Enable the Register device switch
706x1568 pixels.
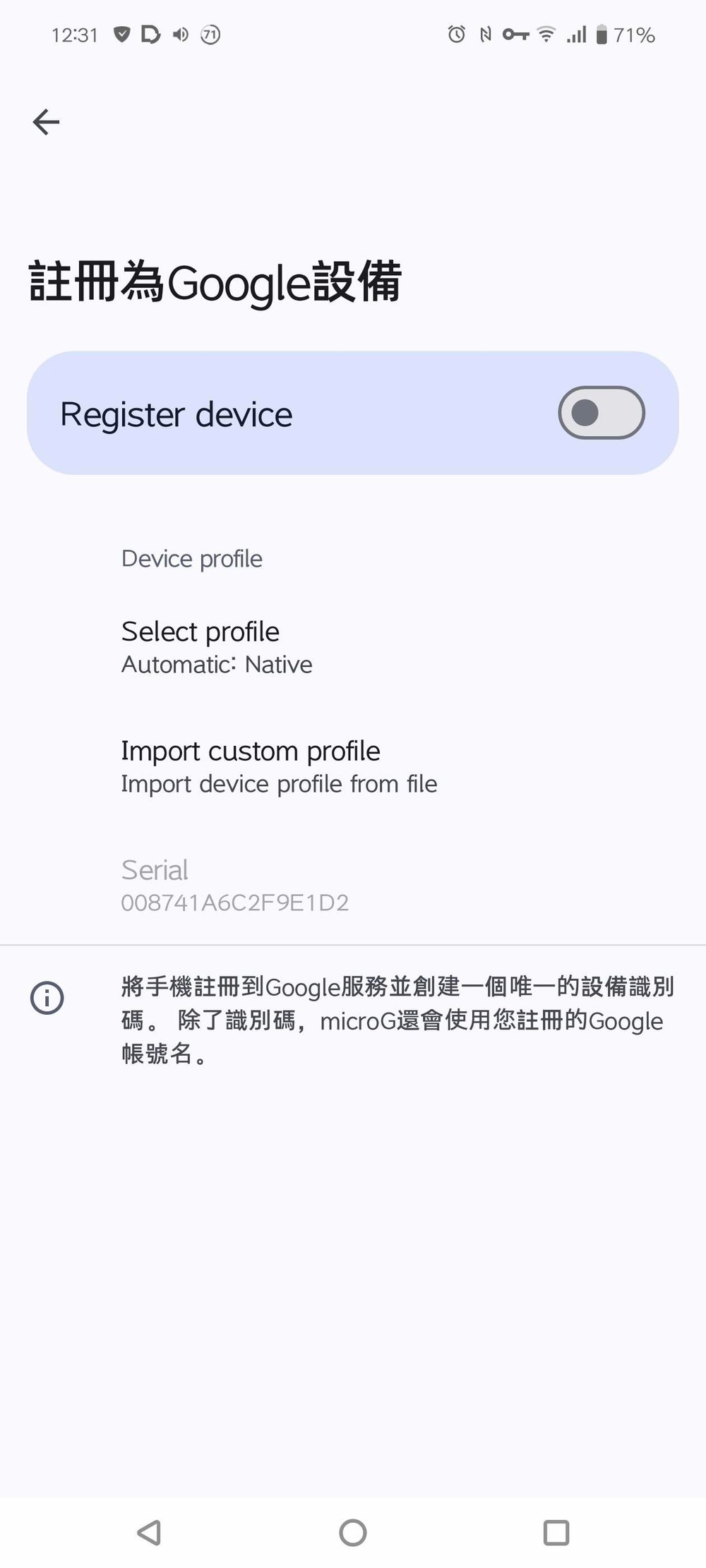601,414
